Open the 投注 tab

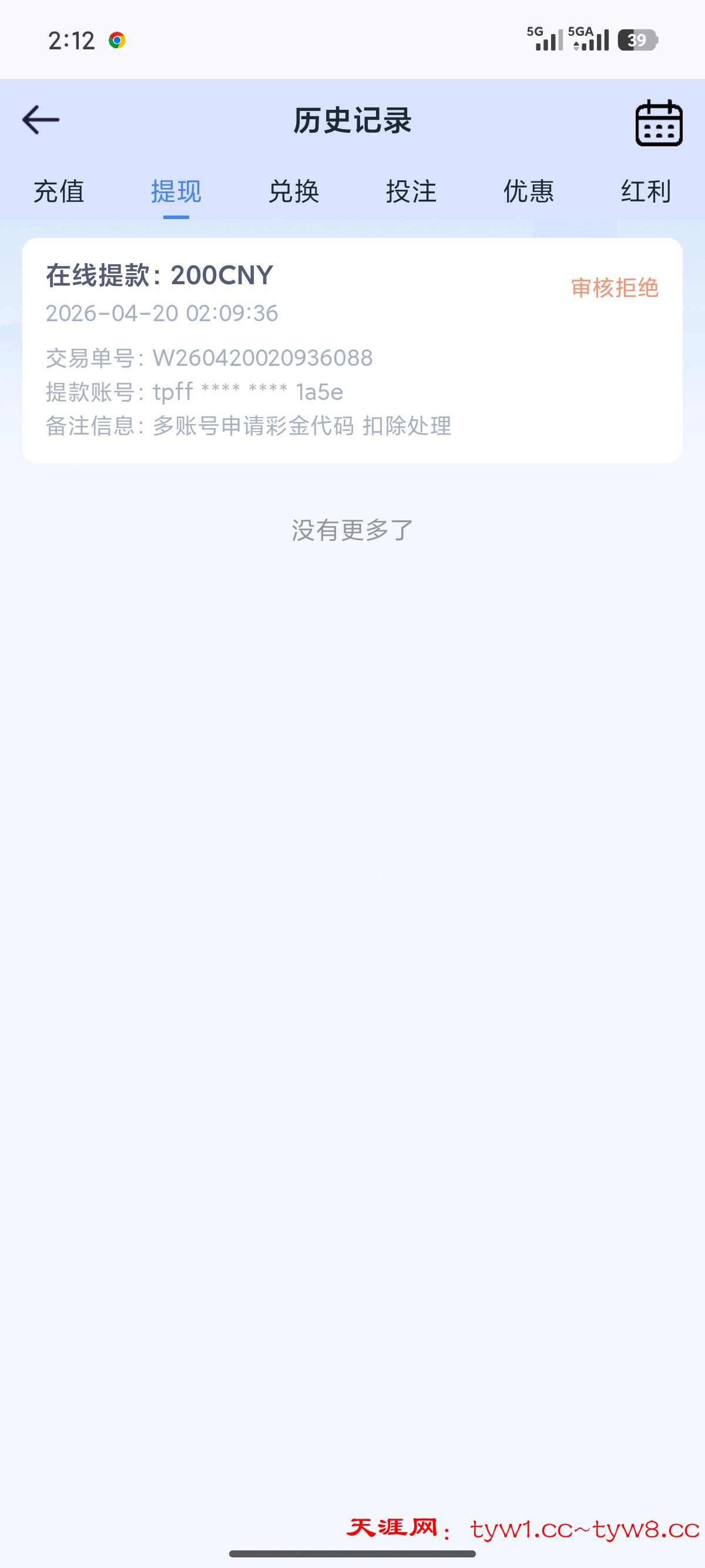[411, 191]
